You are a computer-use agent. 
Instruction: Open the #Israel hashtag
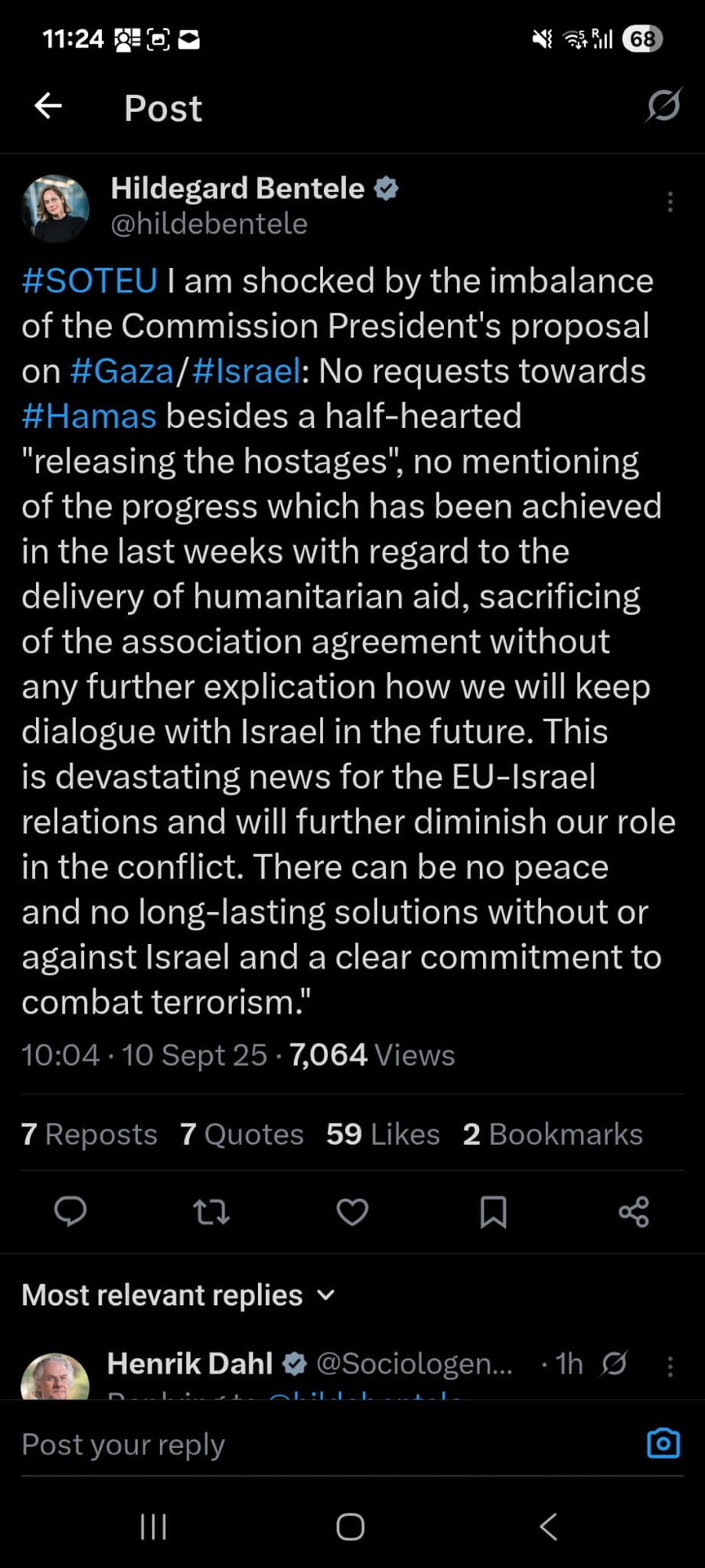(245, 372)
